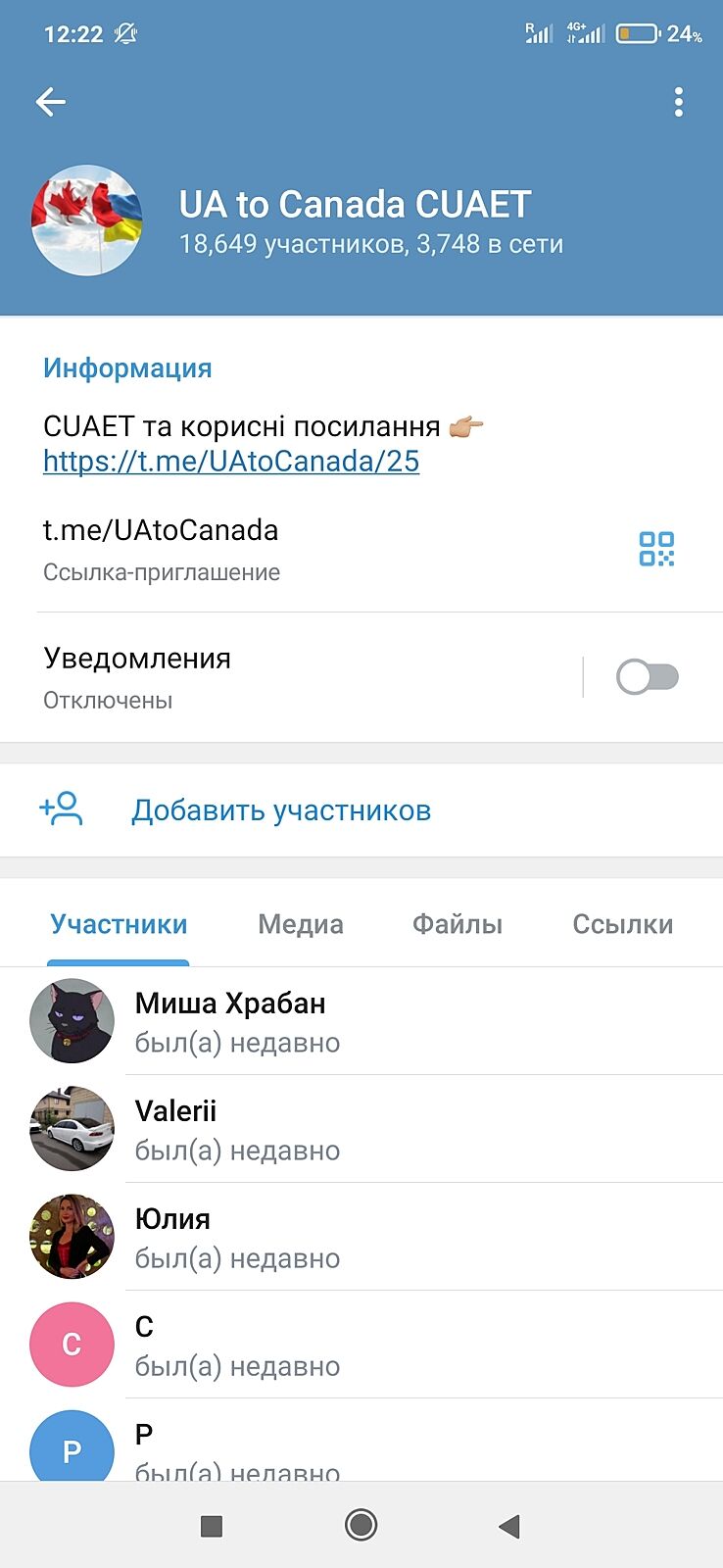Screen dimensions: 723x1568
Task: Open the three-dot overflow menu
Action: pos(678,102)
